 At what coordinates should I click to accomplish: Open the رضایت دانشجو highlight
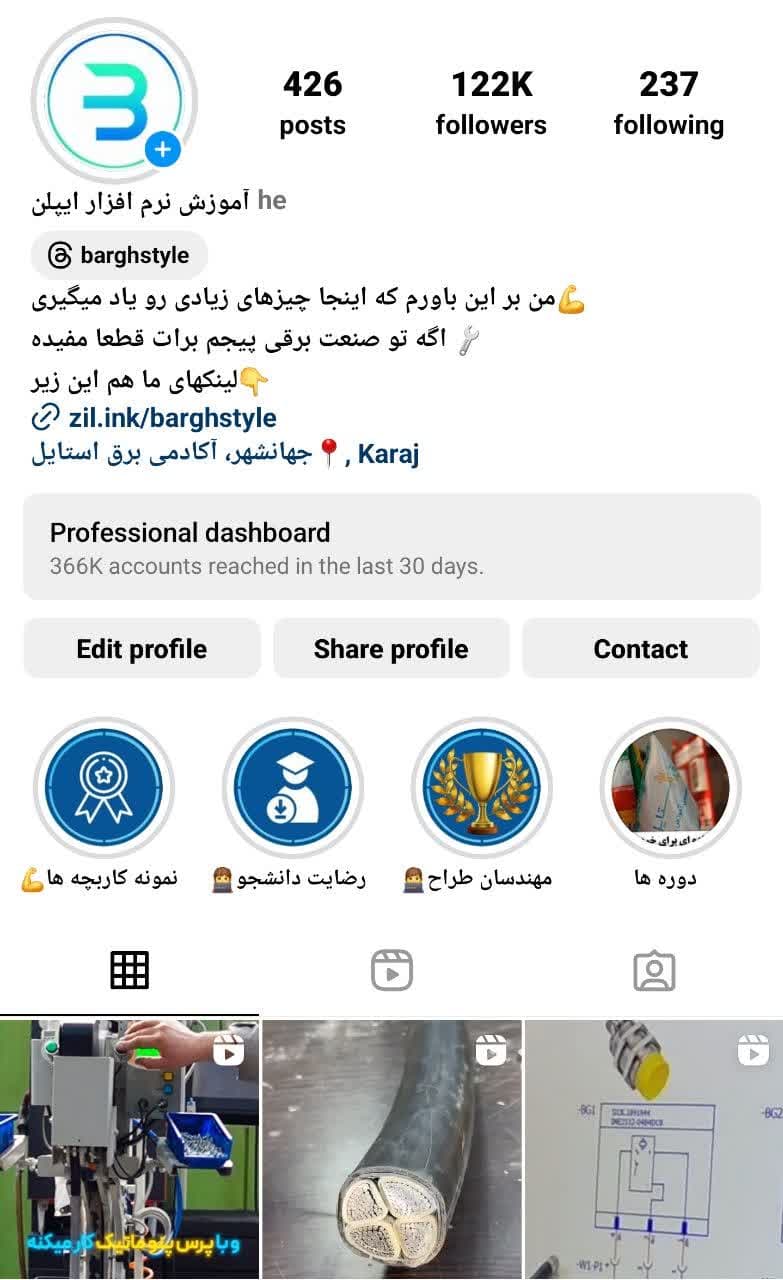pos(292,788)
